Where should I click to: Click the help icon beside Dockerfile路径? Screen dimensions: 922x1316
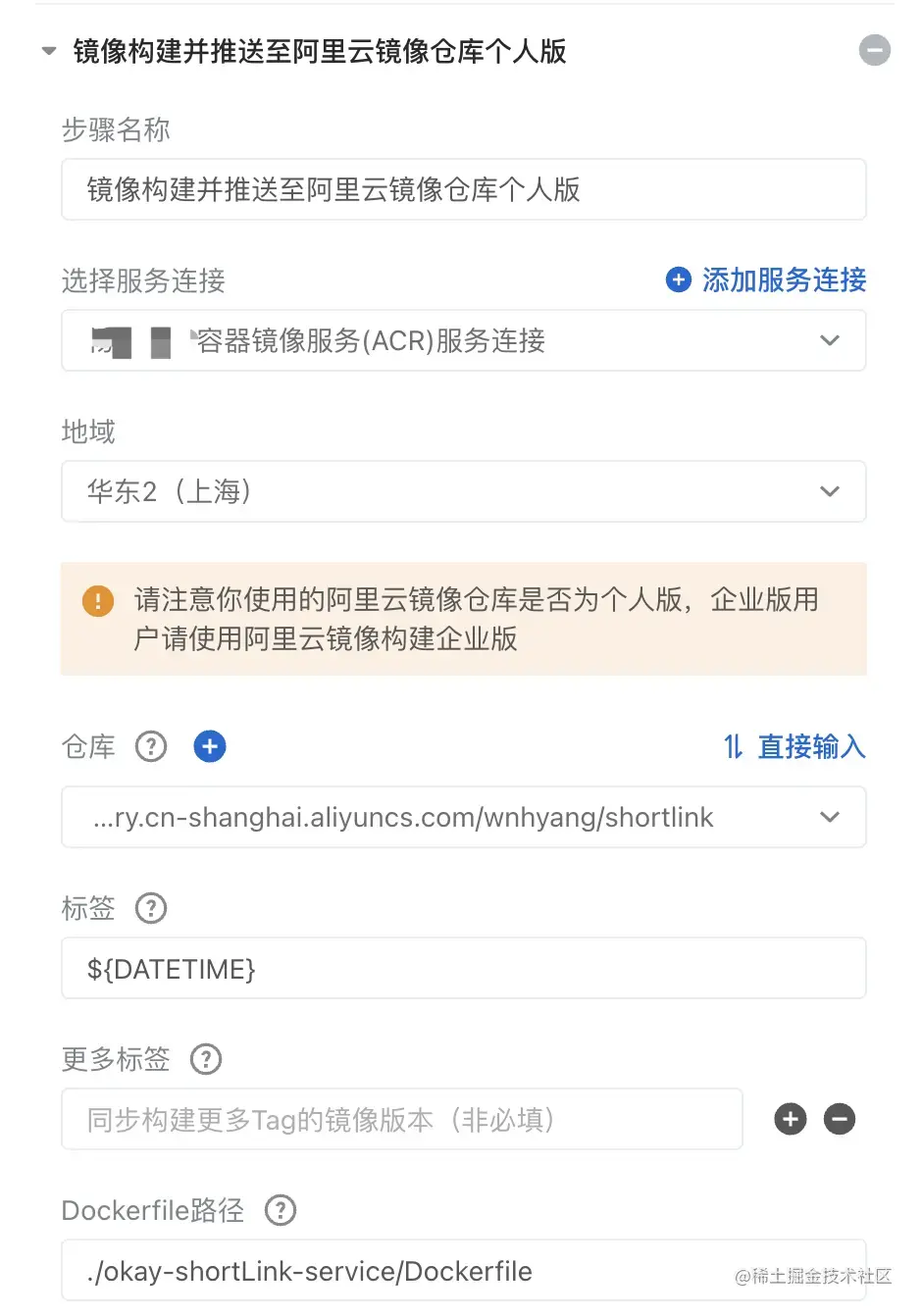click(x=280, y=1210)
